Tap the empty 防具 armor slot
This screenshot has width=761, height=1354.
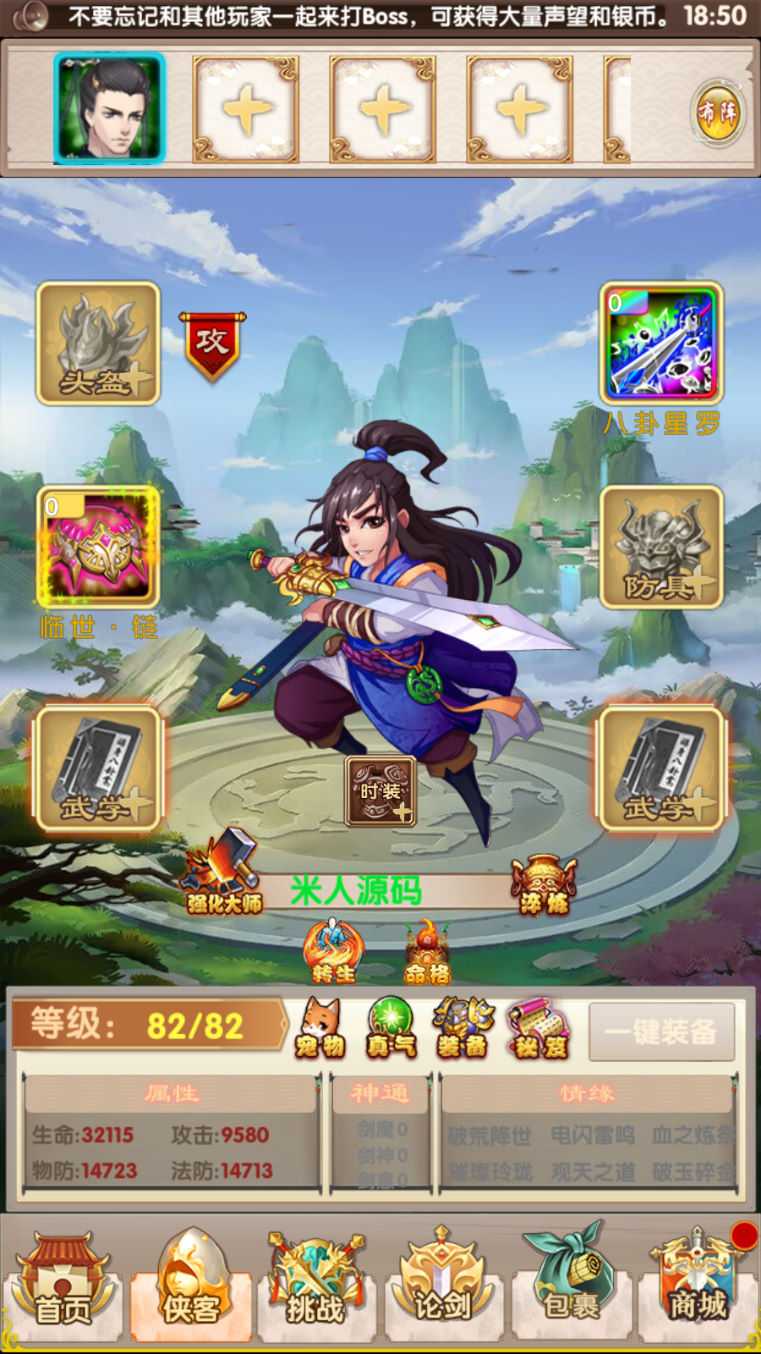click(661, 547)
